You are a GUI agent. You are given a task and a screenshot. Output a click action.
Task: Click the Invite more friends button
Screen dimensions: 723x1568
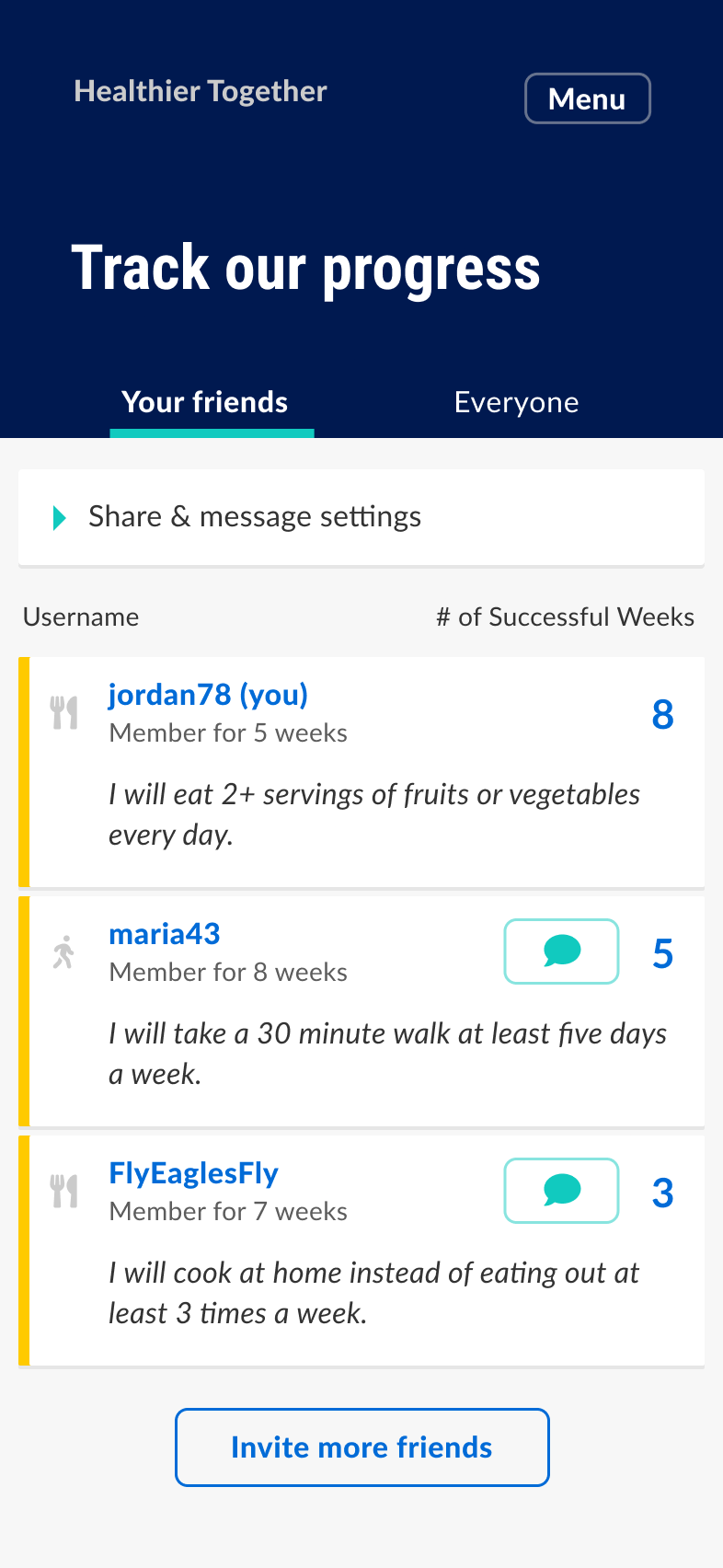click(361, 1447)
